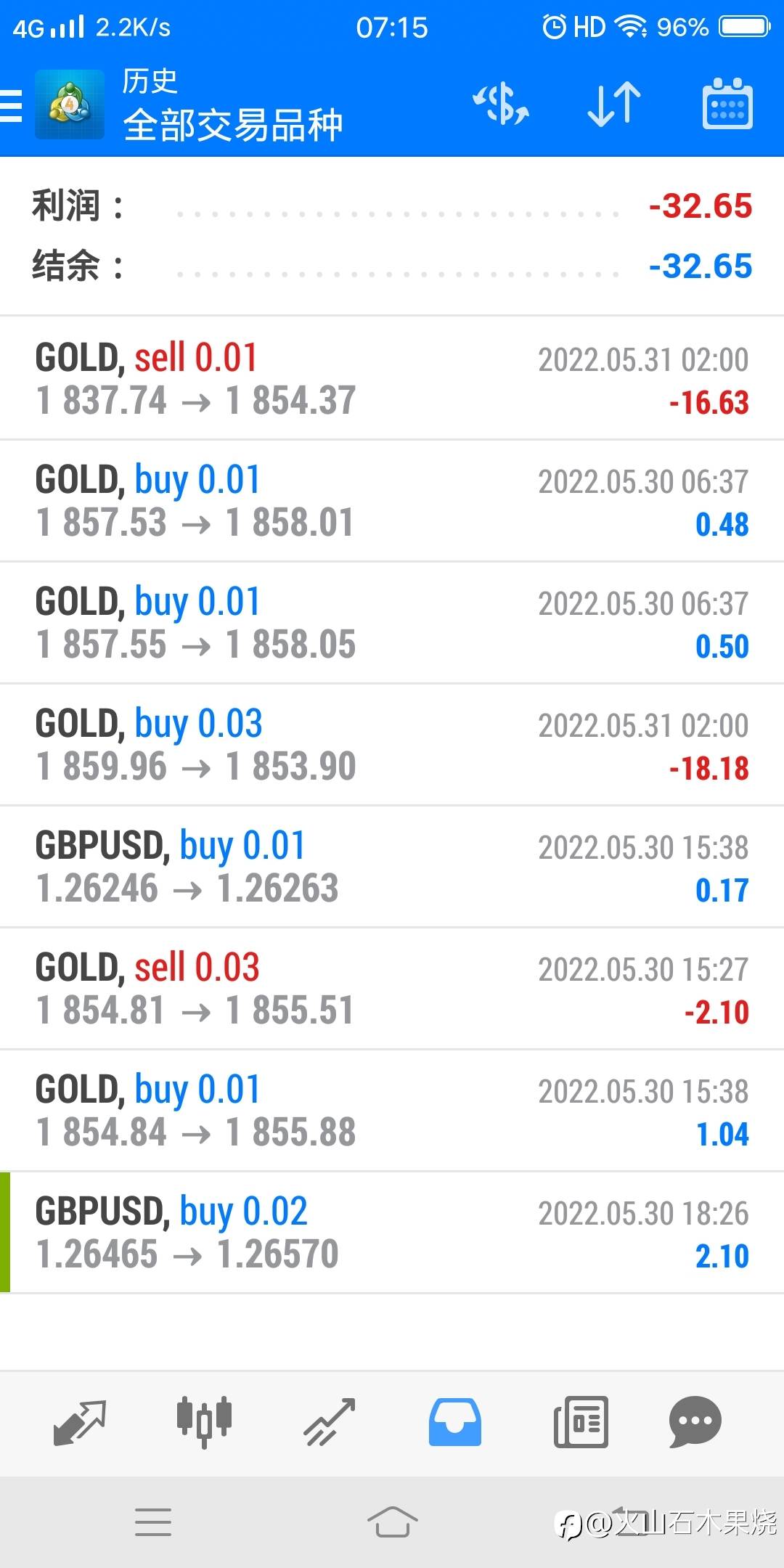Open the symbol filter dollar icon
Image resolution: width=784 pixels, height=1568 pixels.
click(x=501, y=105)
